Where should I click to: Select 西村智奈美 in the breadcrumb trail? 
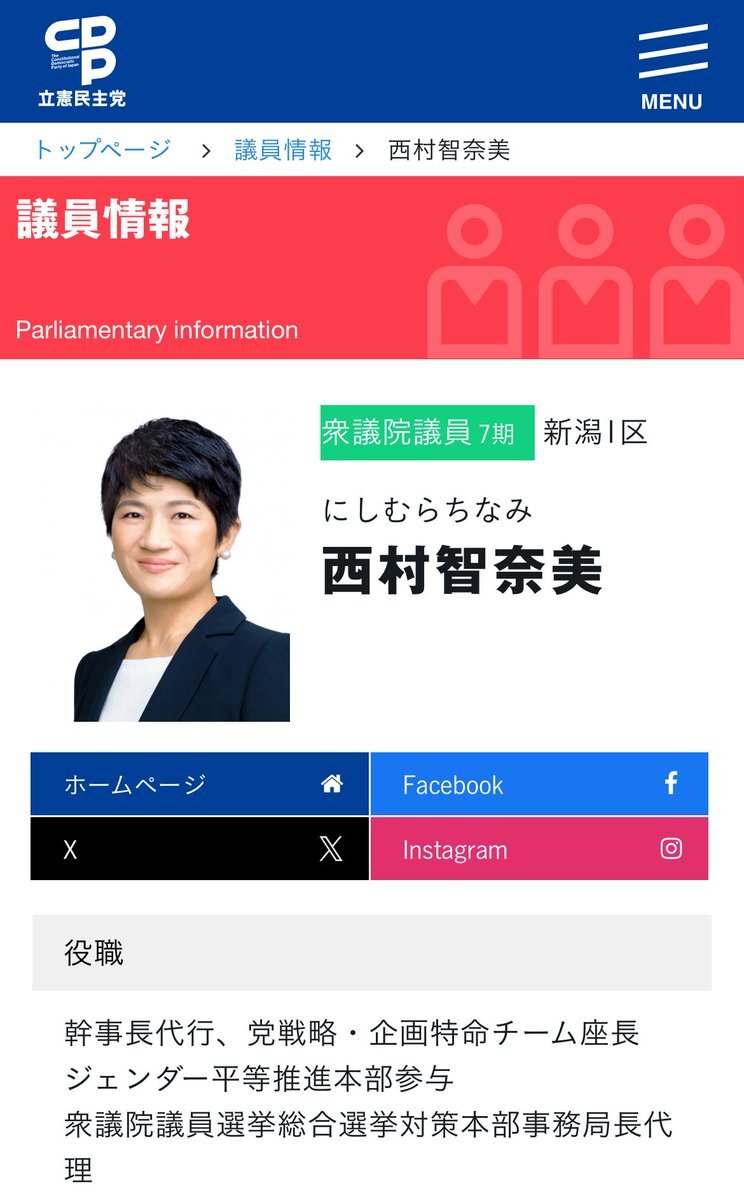pos(452,150)
